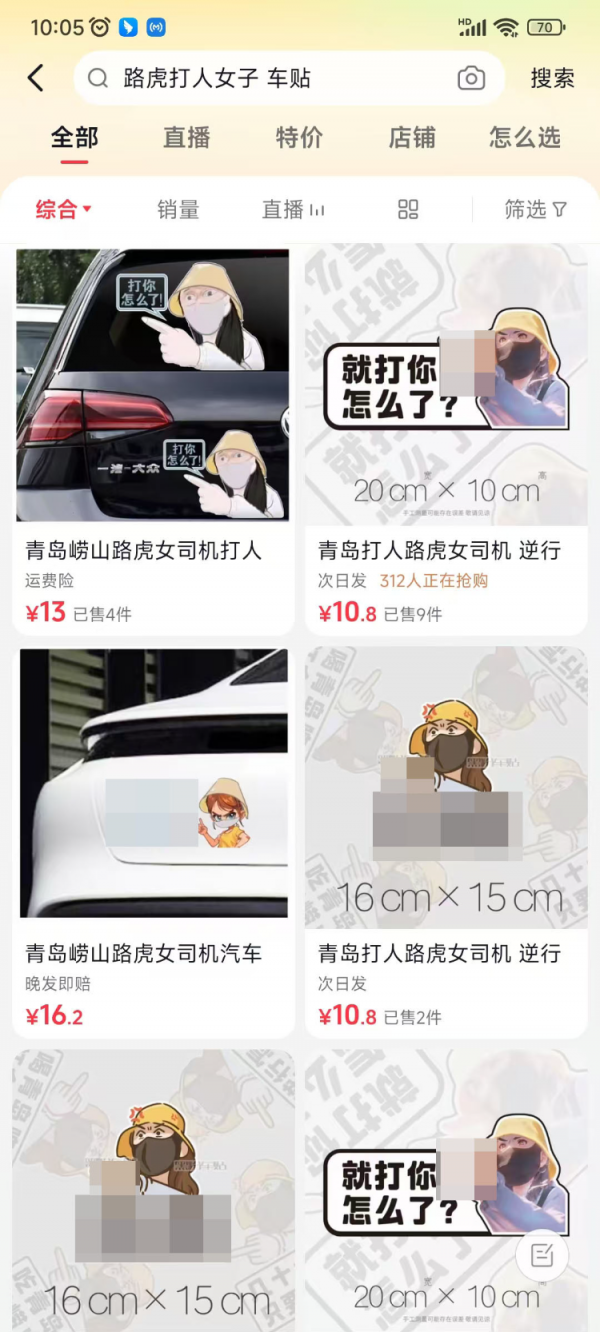This screenshot has height=1332, width=600.
Task: Switch to the 直播 top tab
Action: point(187,137)
